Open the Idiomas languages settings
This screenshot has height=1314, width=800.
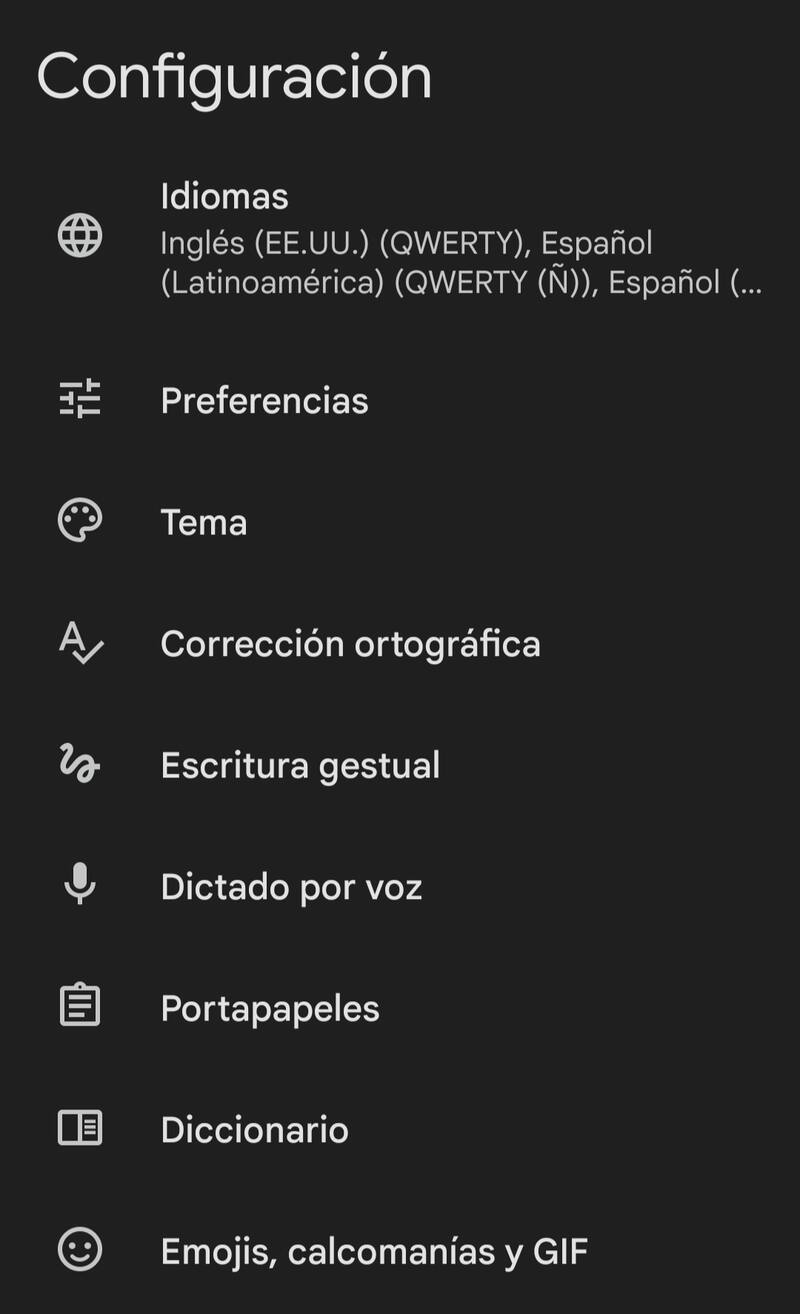click(x=400, y=238)
